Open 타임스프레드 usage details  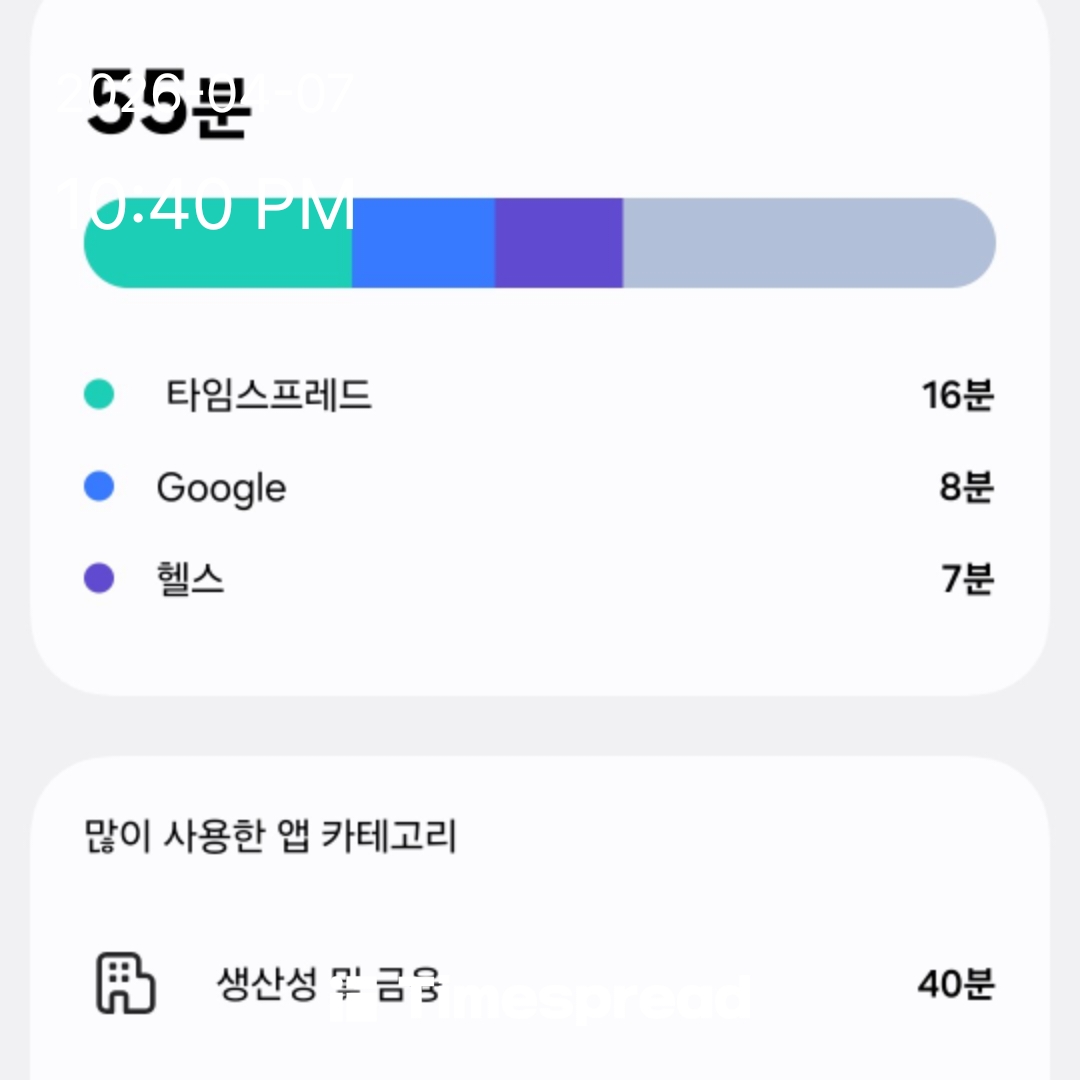[x=268, y=395]
